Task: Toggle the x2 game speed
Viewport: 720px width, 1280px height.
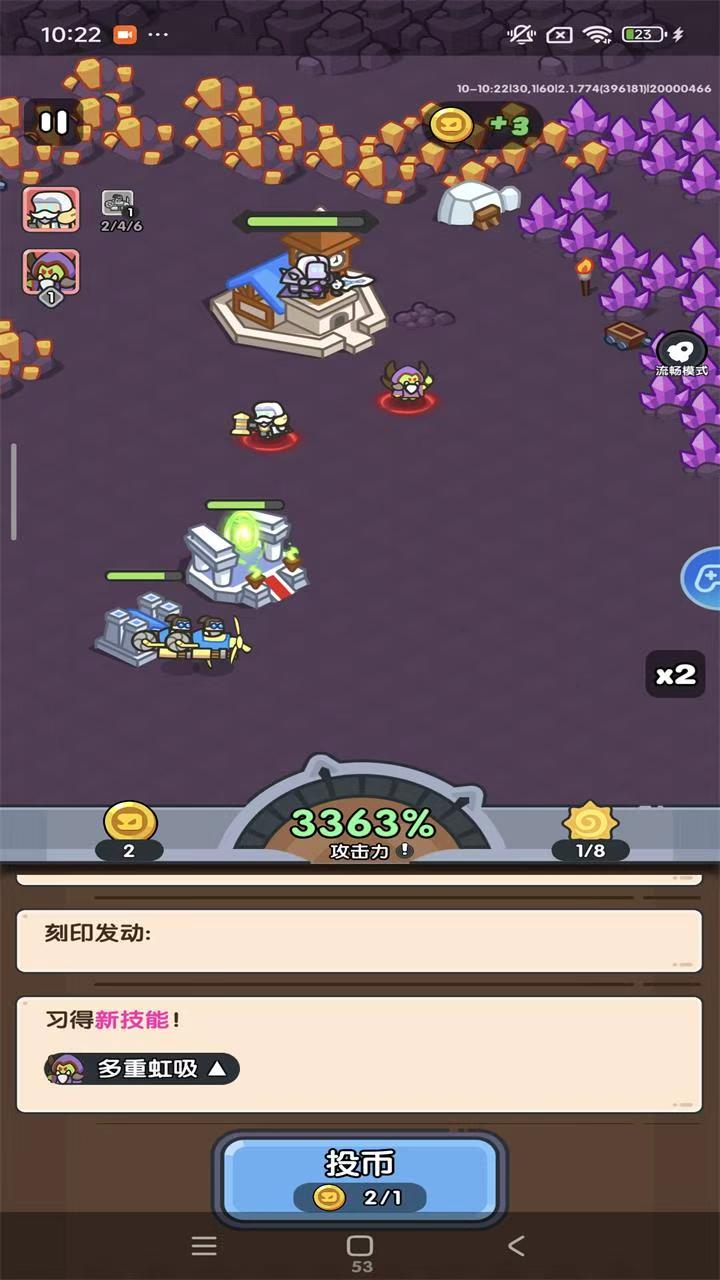Action: click(675, 674)
